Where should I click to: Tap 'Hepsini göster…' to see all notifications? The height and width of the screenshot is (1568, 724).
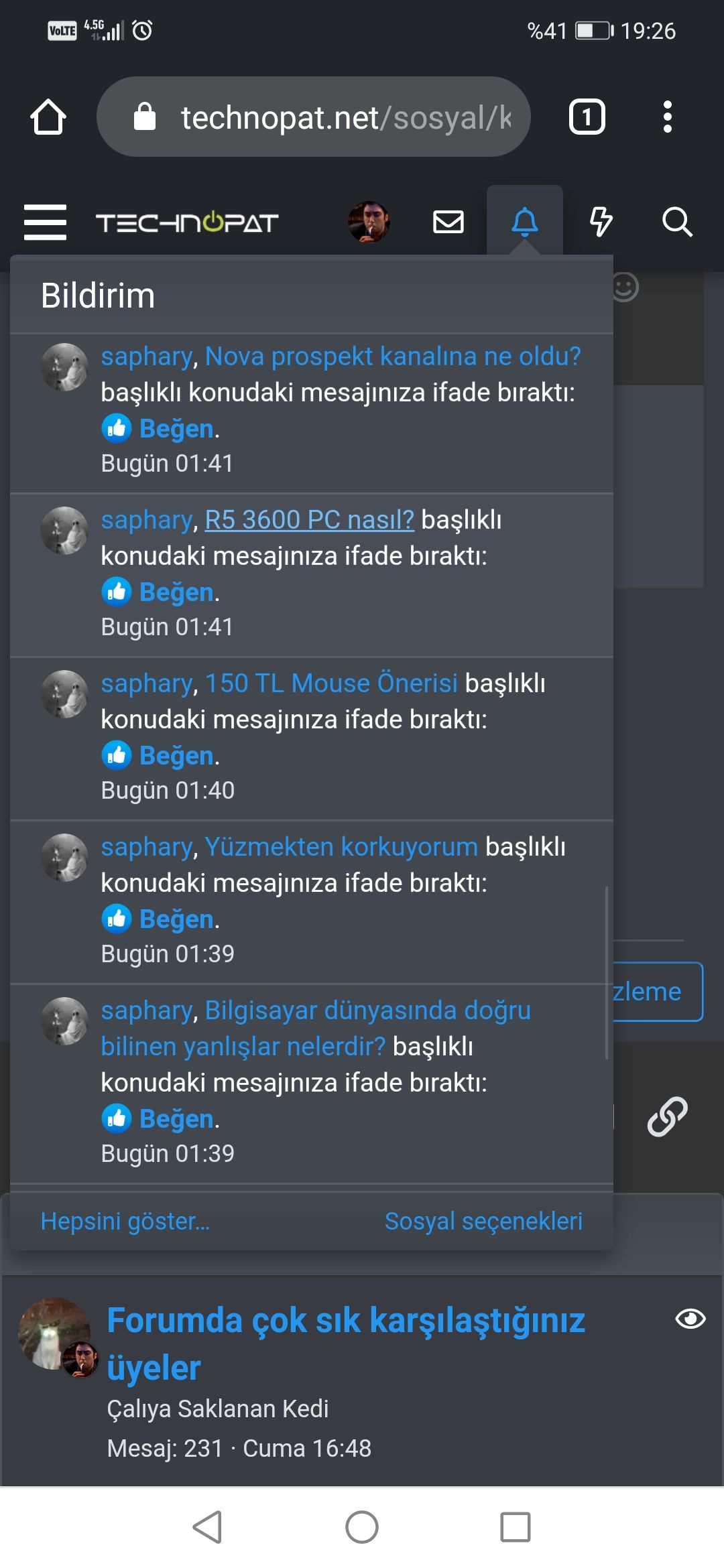pos(125,1221)
